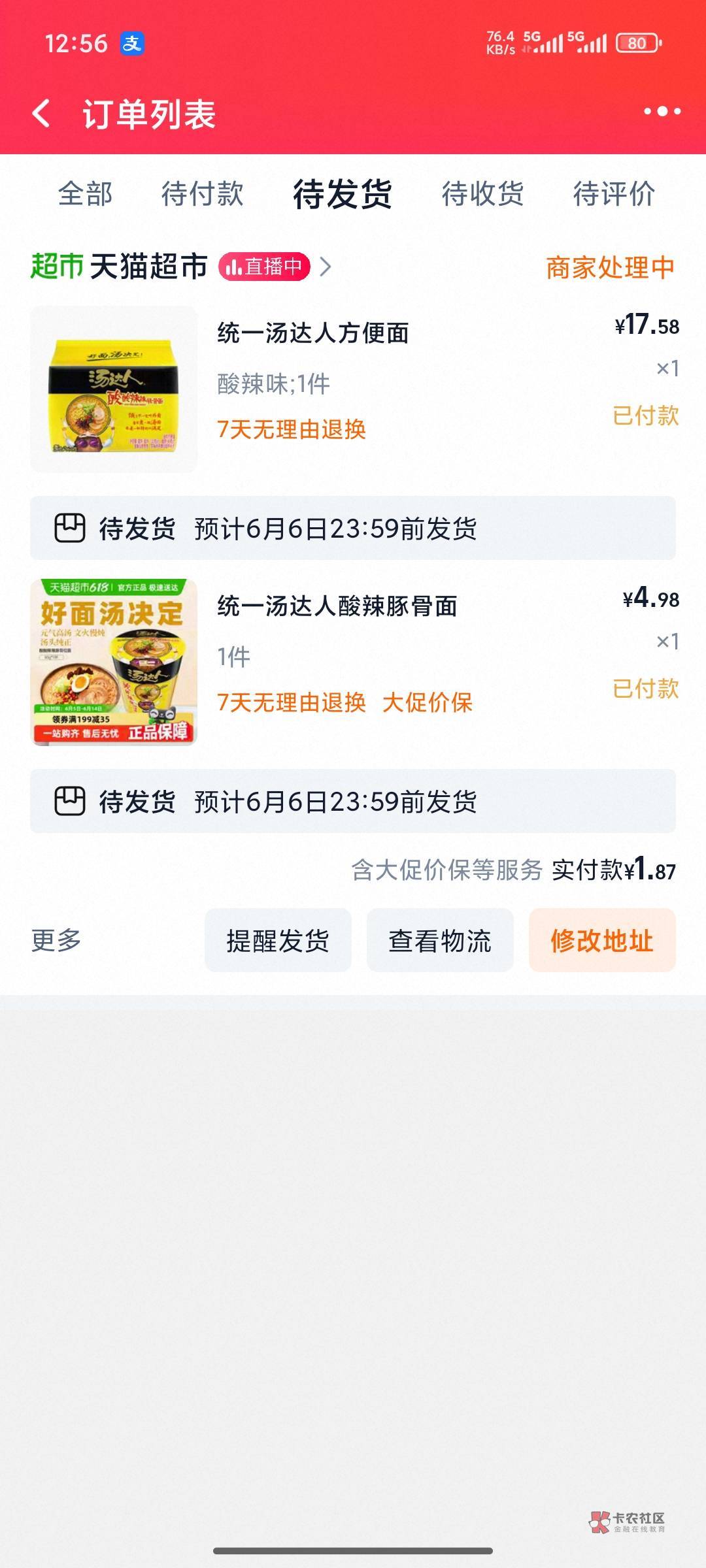Screen dimensions: 706x1568
Task: Go back from the order list
Action: point(42,114)
